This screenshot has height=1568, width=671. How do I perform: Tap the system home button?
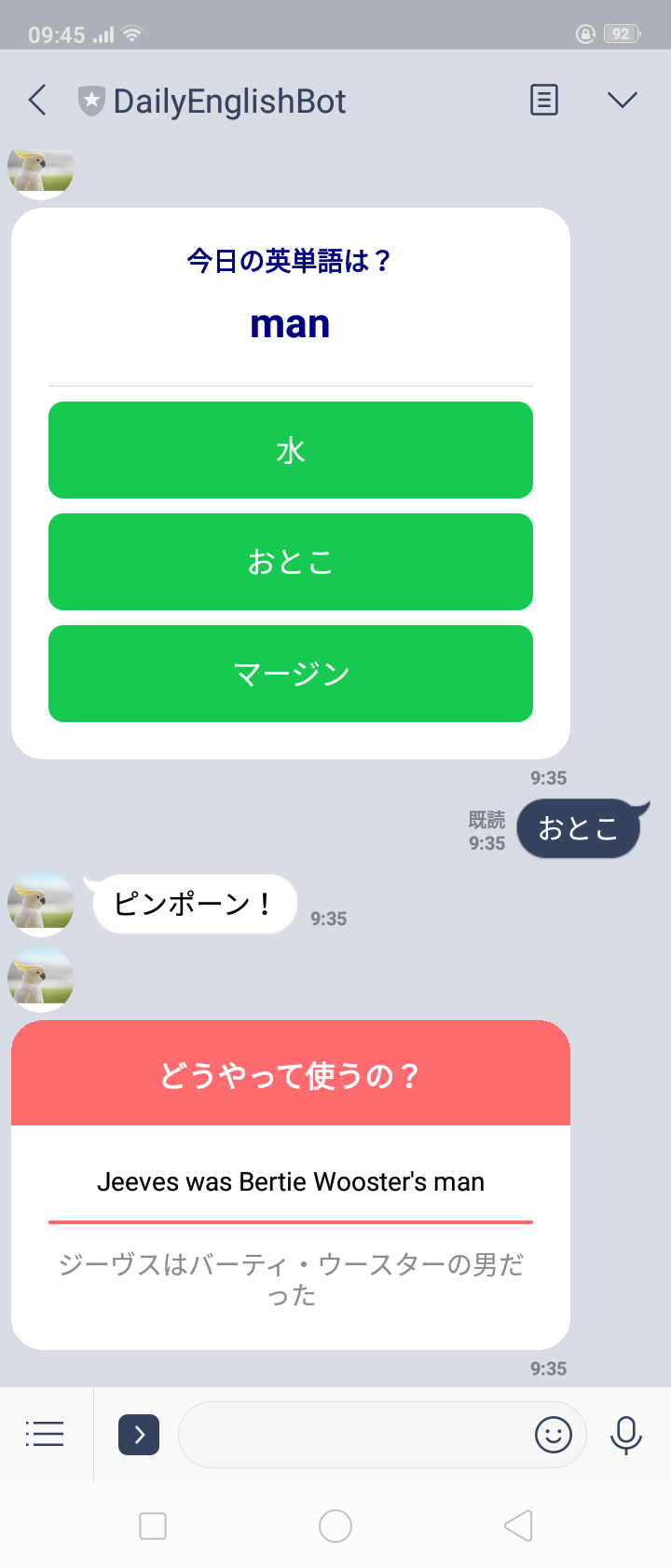335,1526
